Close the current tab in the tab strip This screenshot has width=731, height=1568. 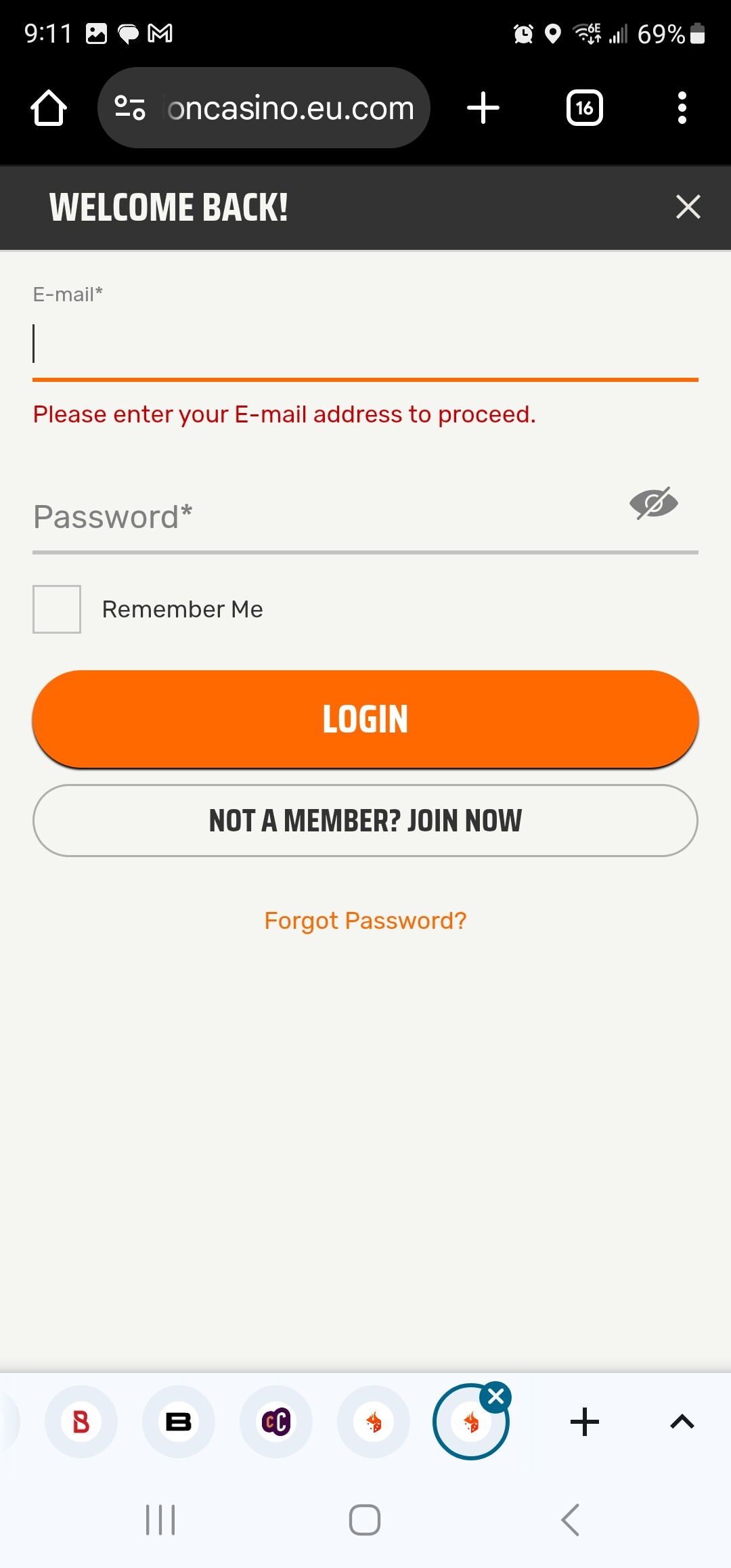tap(496, 1396)
